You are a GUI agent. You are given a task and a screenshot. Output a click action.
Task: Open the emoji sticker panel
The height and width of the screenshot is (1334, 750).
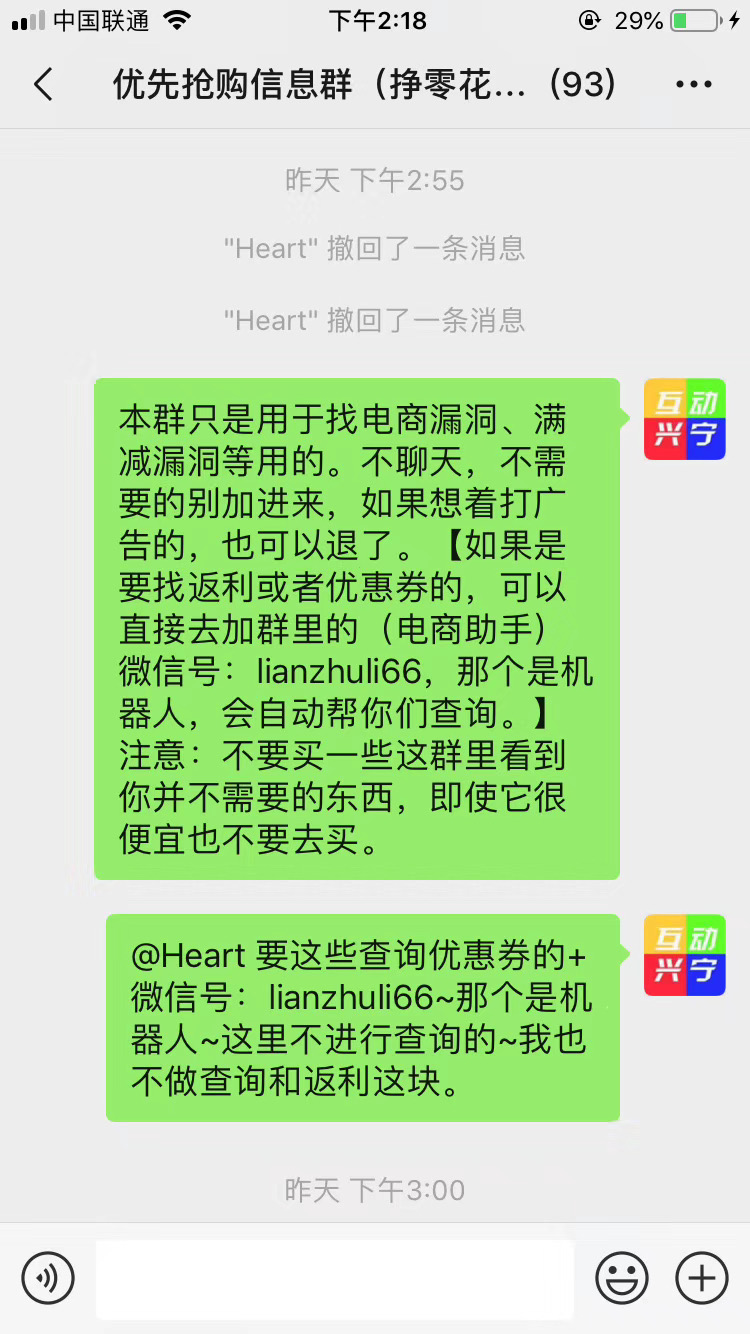click(x=621, y=1277)
